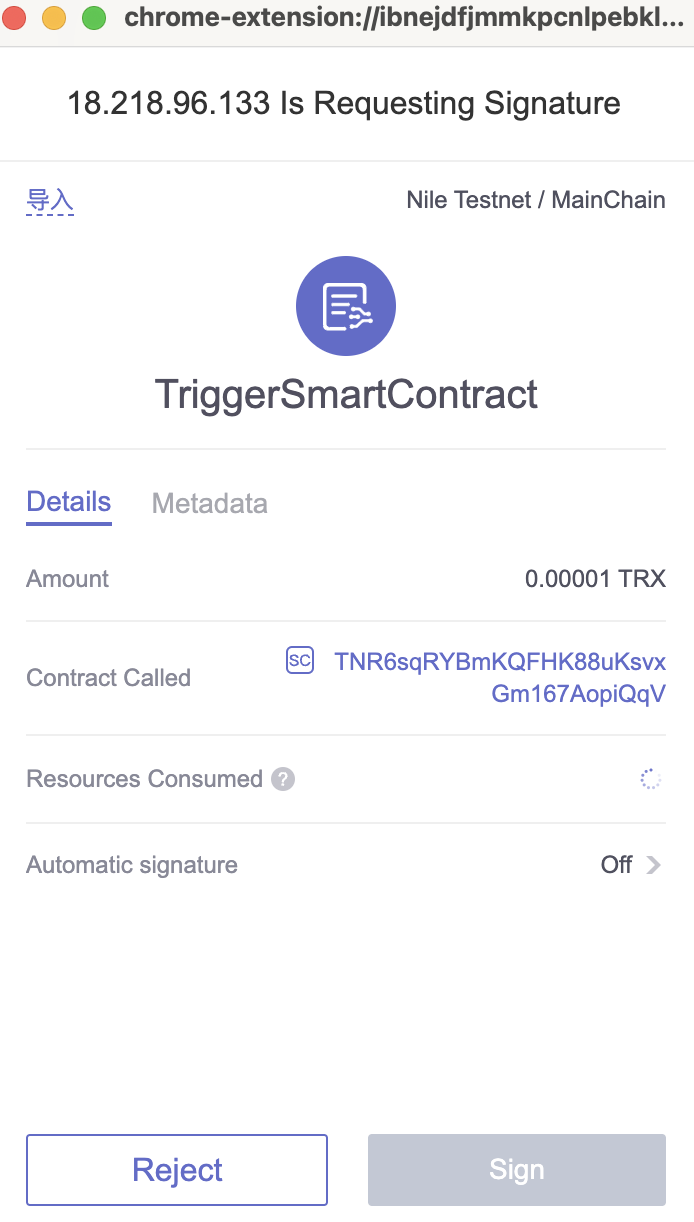Reject the signature request

177,1169
